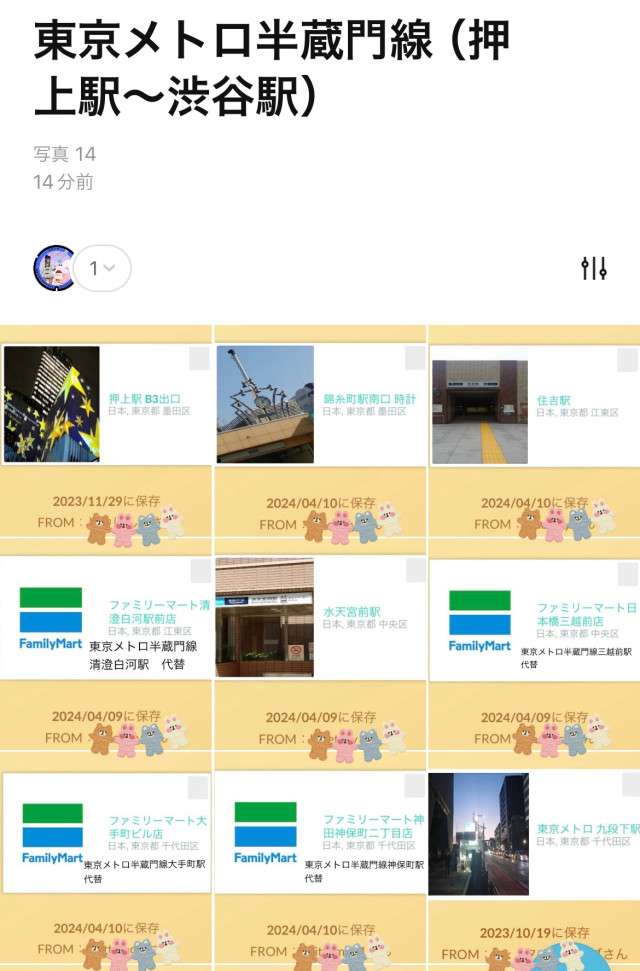Open the 東京メトロ 九段下駅 card

click(x=535, y=832)
